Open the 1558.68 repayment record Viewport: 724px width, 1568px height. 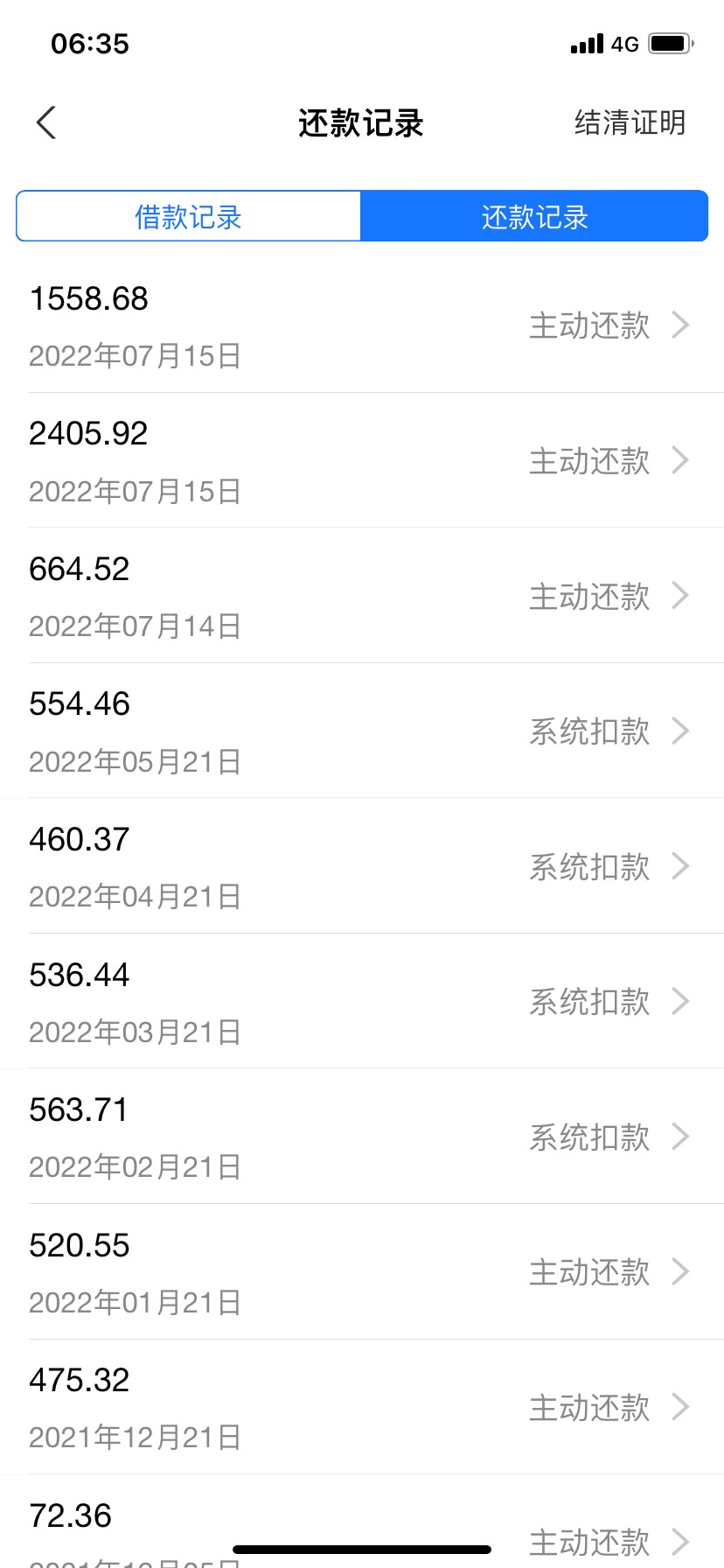pos(362,325)
